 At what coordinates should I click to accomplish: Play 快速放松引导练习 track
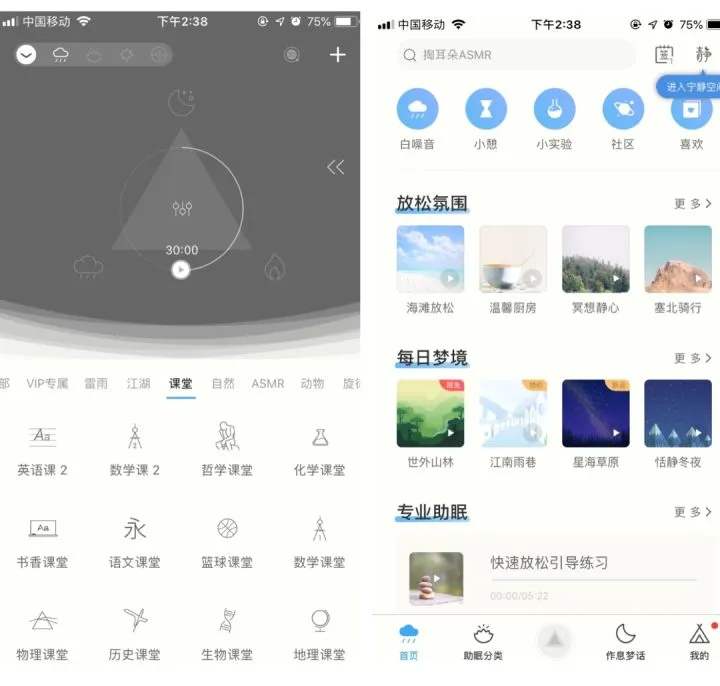click(x=437, y=578)
